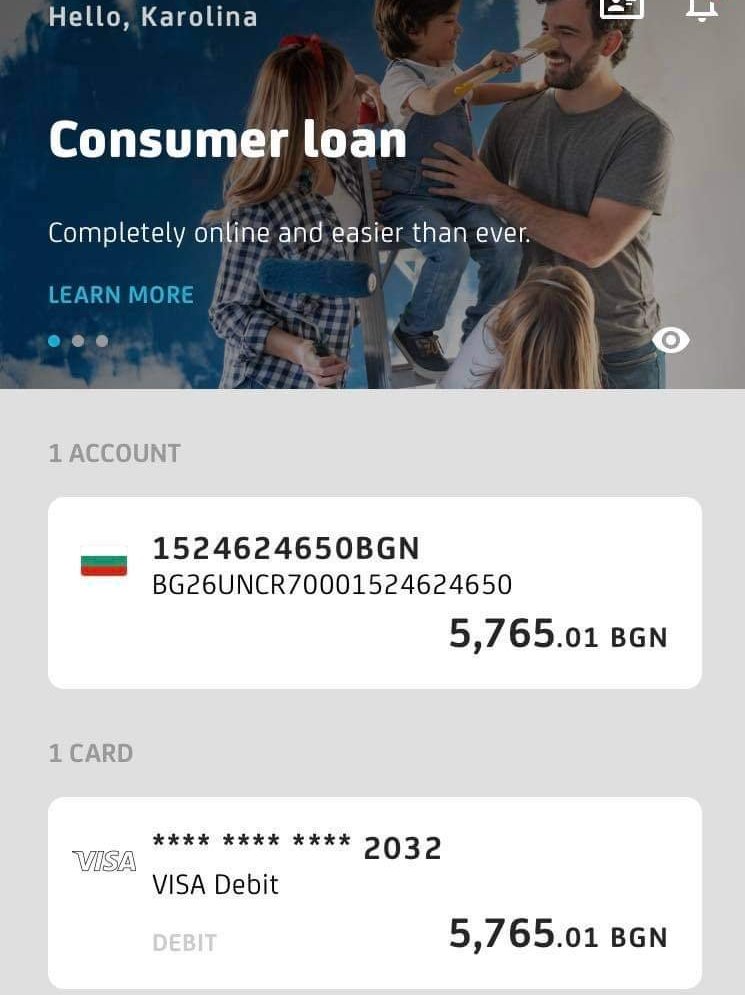Screen dimensions: 745x995
Task: Open account 1524624650BGN details
Action: (x=374, y=592)
